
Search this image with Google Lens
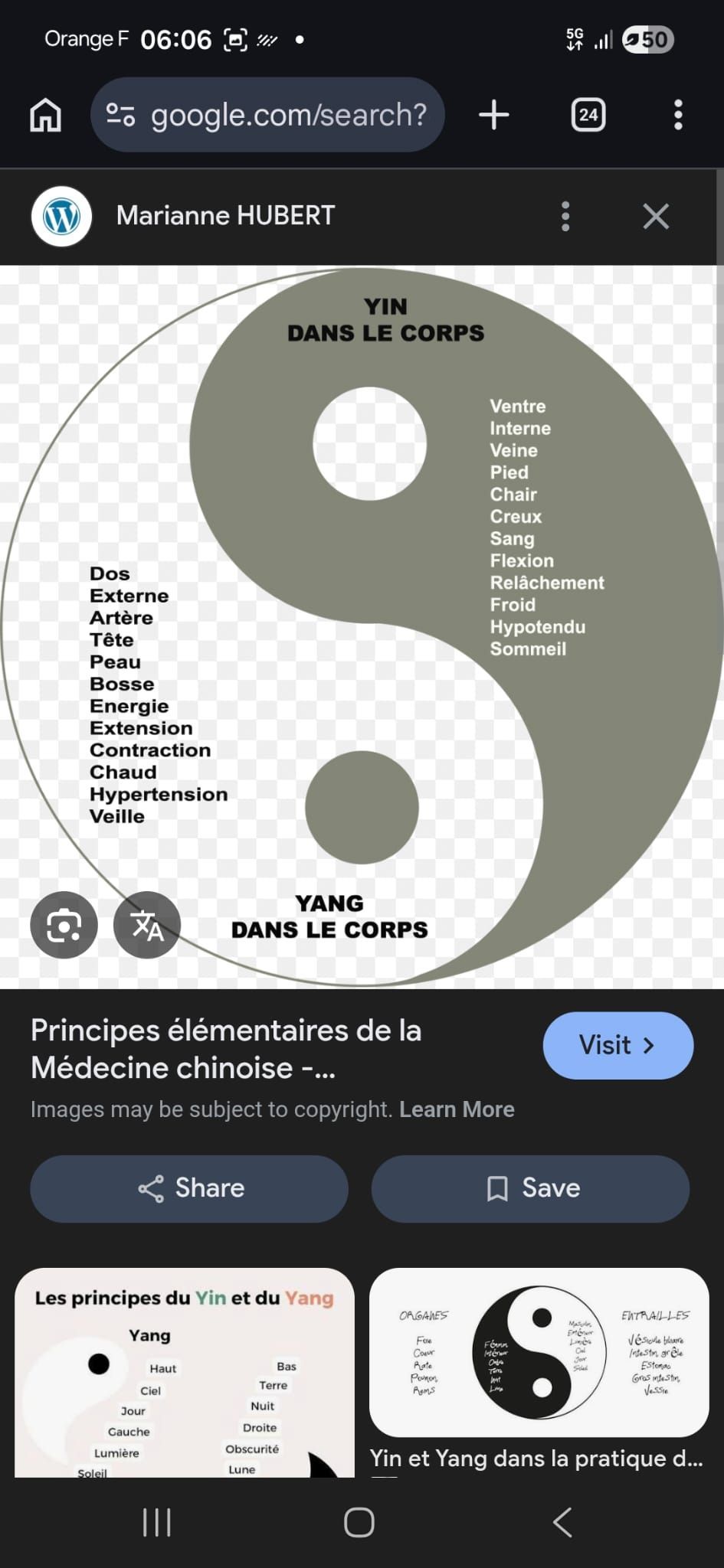(64, 925)
